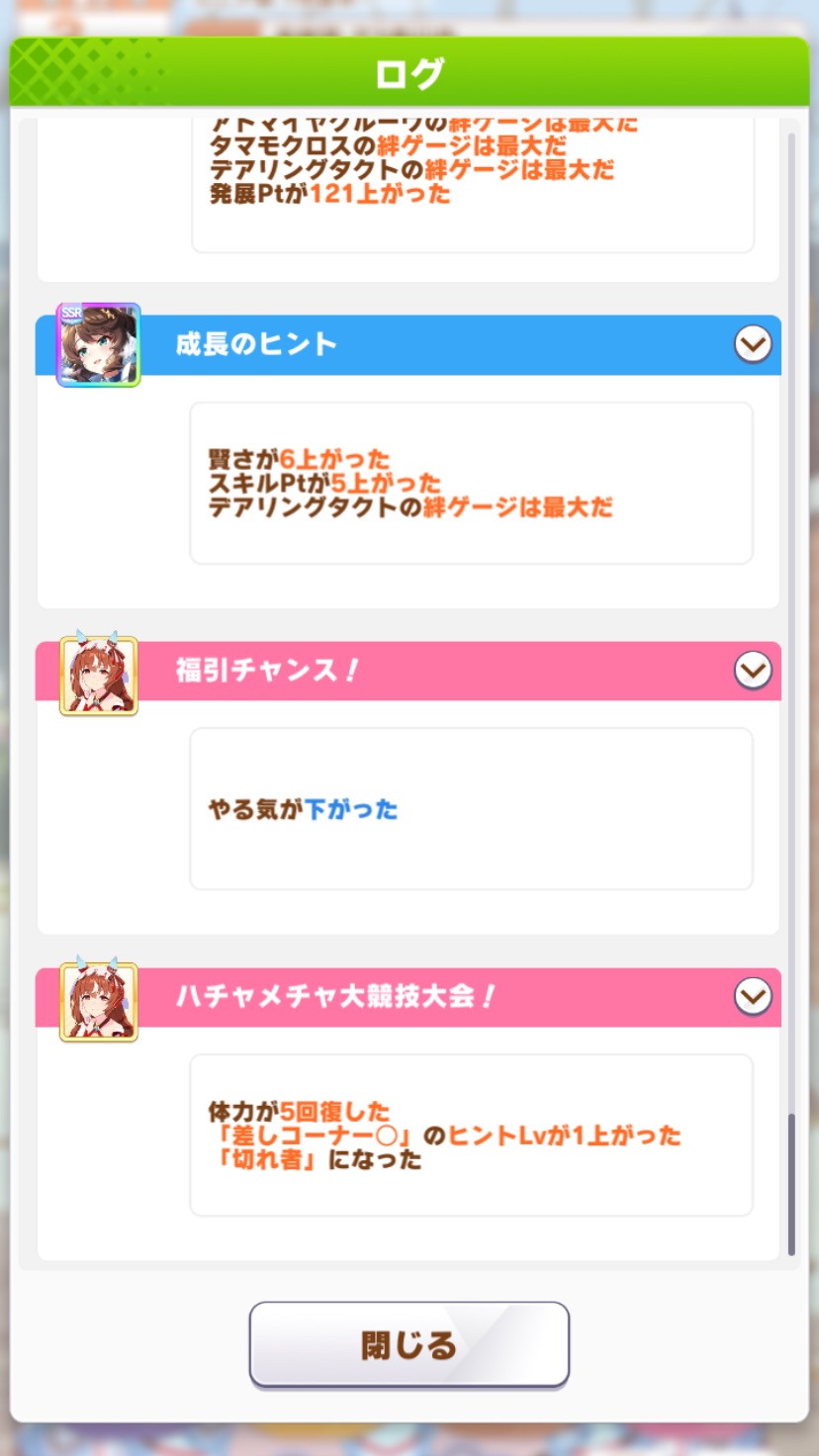The width and height of the screenshot is (819, 1456).
Task: Close the log with 閉じる button
Action: coord(409,1344)
